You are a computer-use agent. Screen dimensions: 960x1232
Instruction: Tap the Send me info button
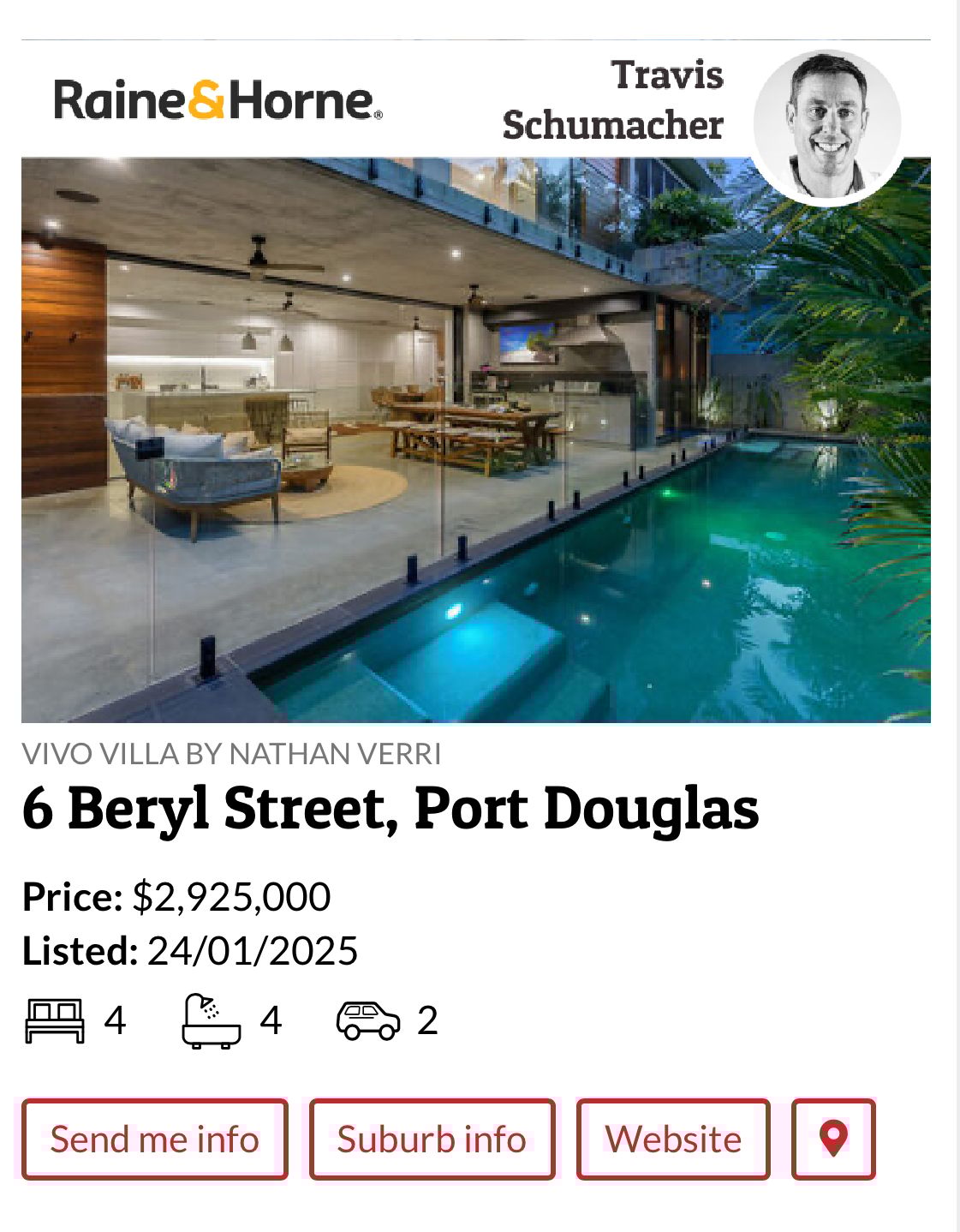pos(155,1139)
